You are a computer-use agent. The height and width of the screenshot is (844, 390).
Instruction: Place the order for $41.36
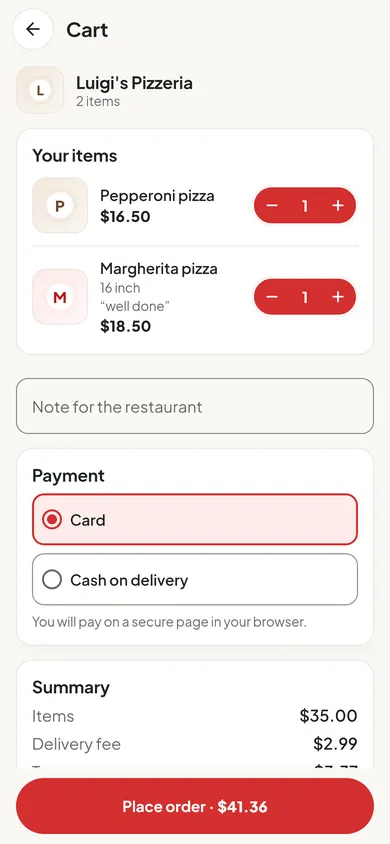pyautogui.click(x=195, y=806)
